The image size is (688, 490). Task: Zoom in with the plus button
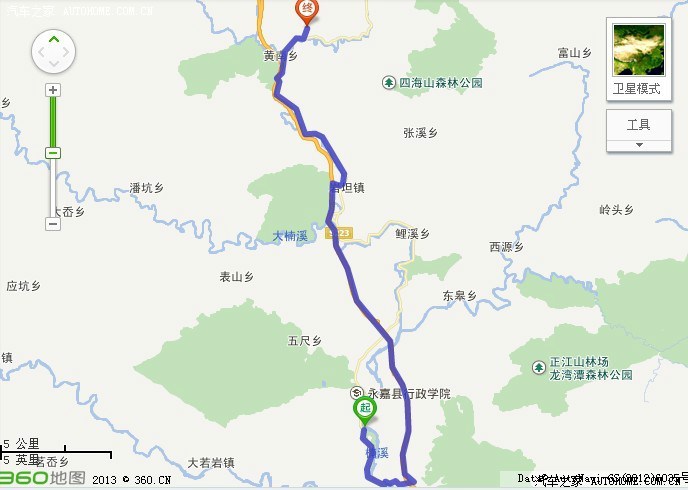(x=53, y=90)
